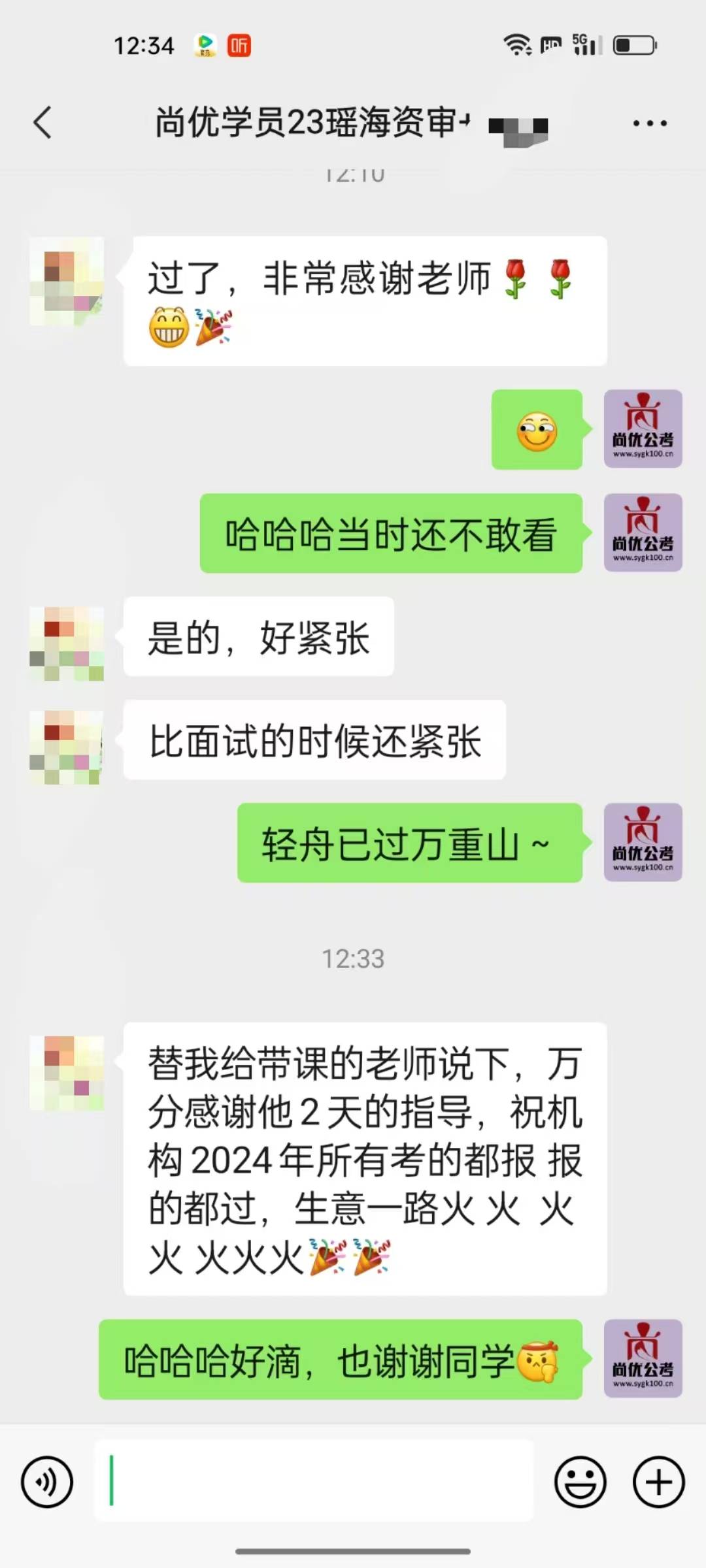Go back from the chat

coord(43,123)
